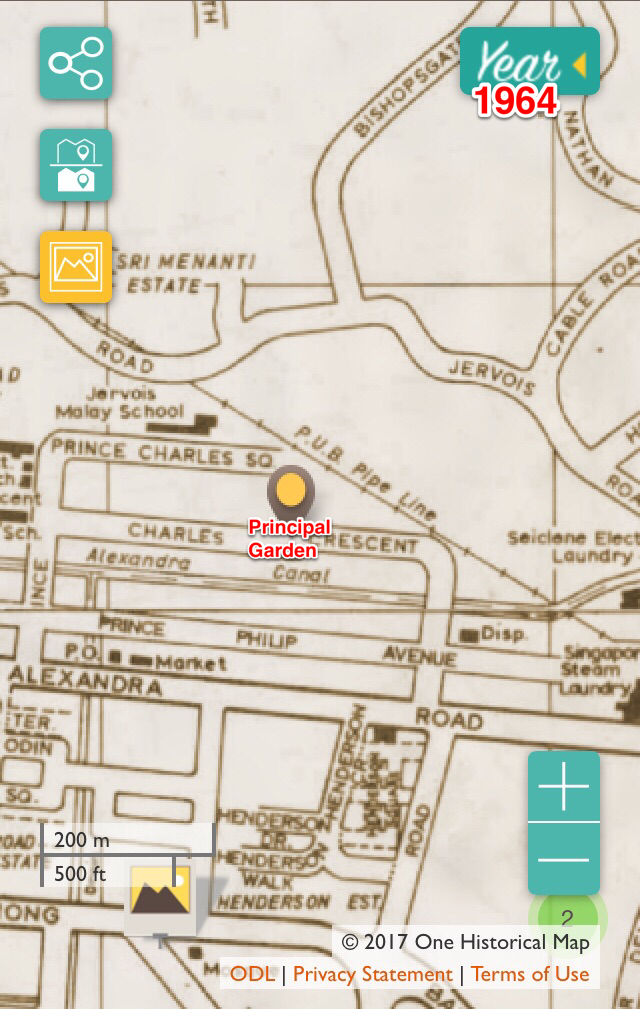
Task: Open the Terms of Use
Action: [x=530, y=974]
